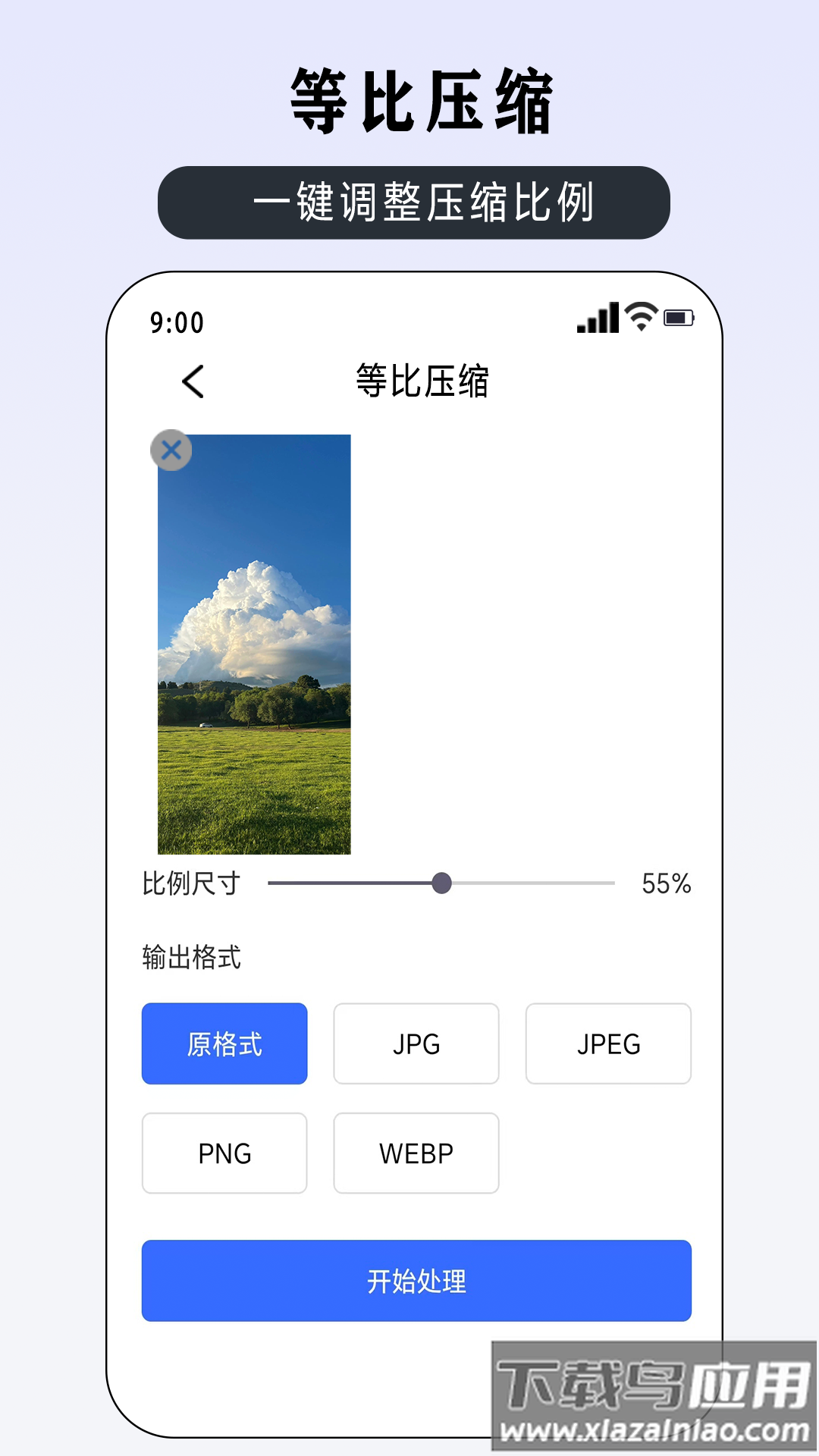Select JPG output format
This screenshot has width=819, height=1456.
[x=416, y=1044]
